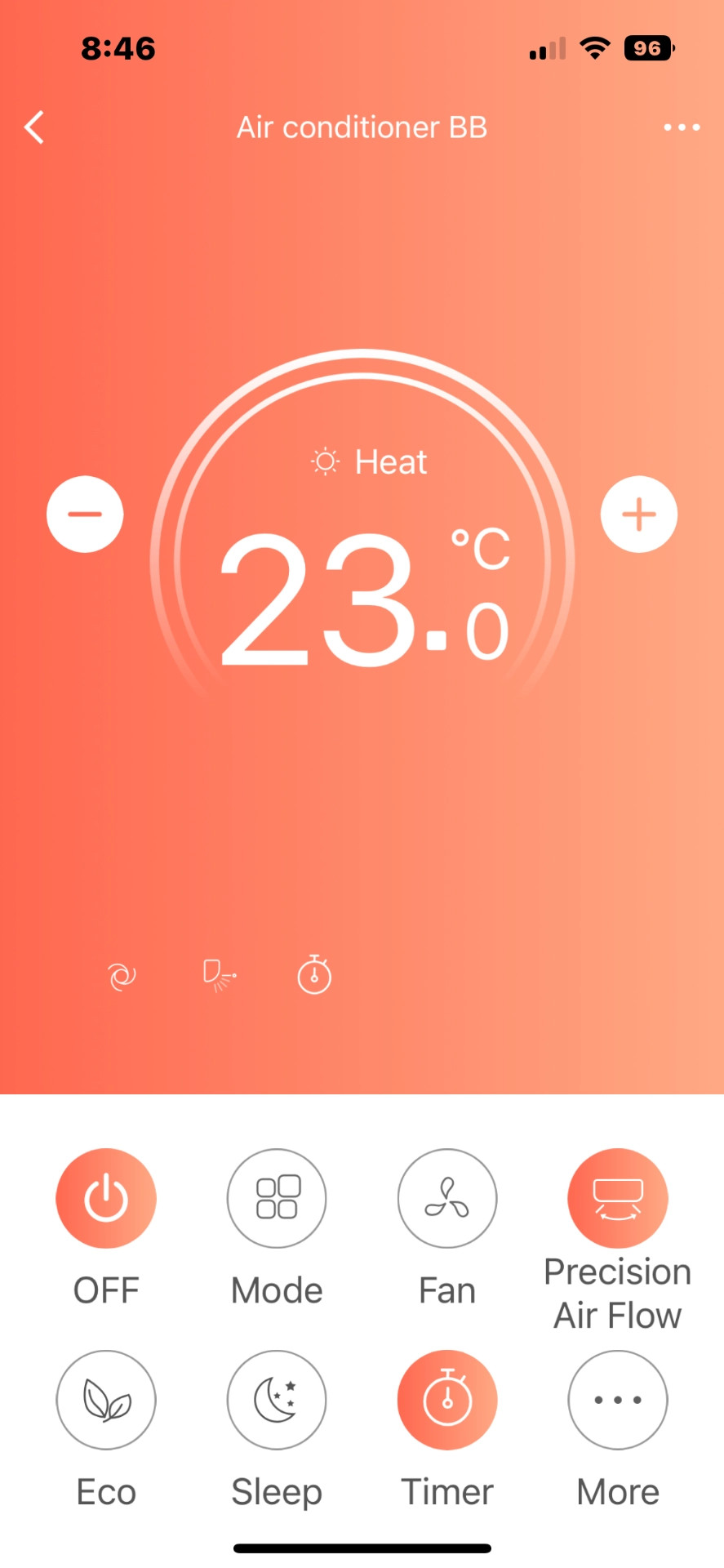Enable Sleep mode
Screen dimensions: 724x1568
(x=277, y=1400)
